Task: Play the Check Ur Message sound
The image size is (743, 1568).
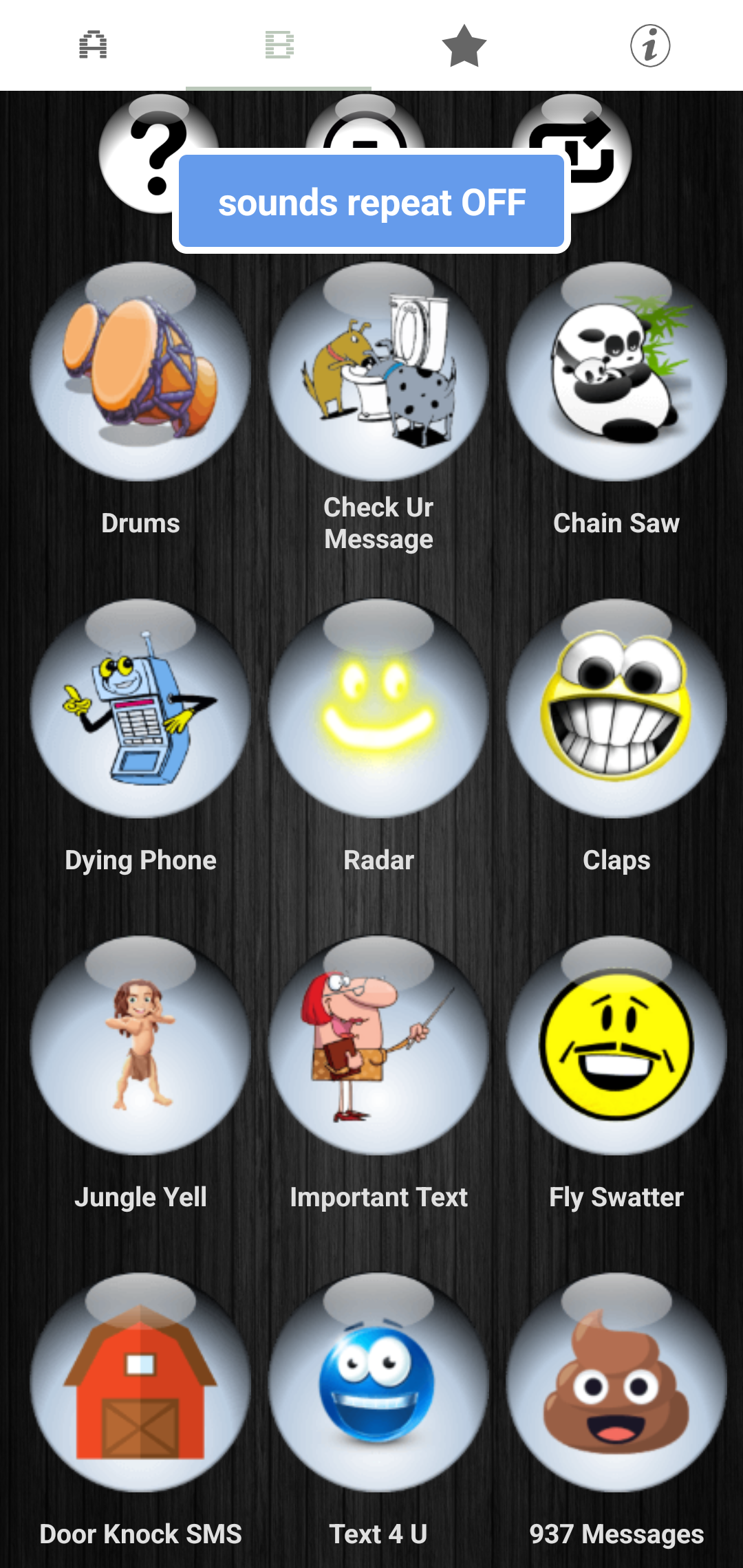Action: click(378, 371)
